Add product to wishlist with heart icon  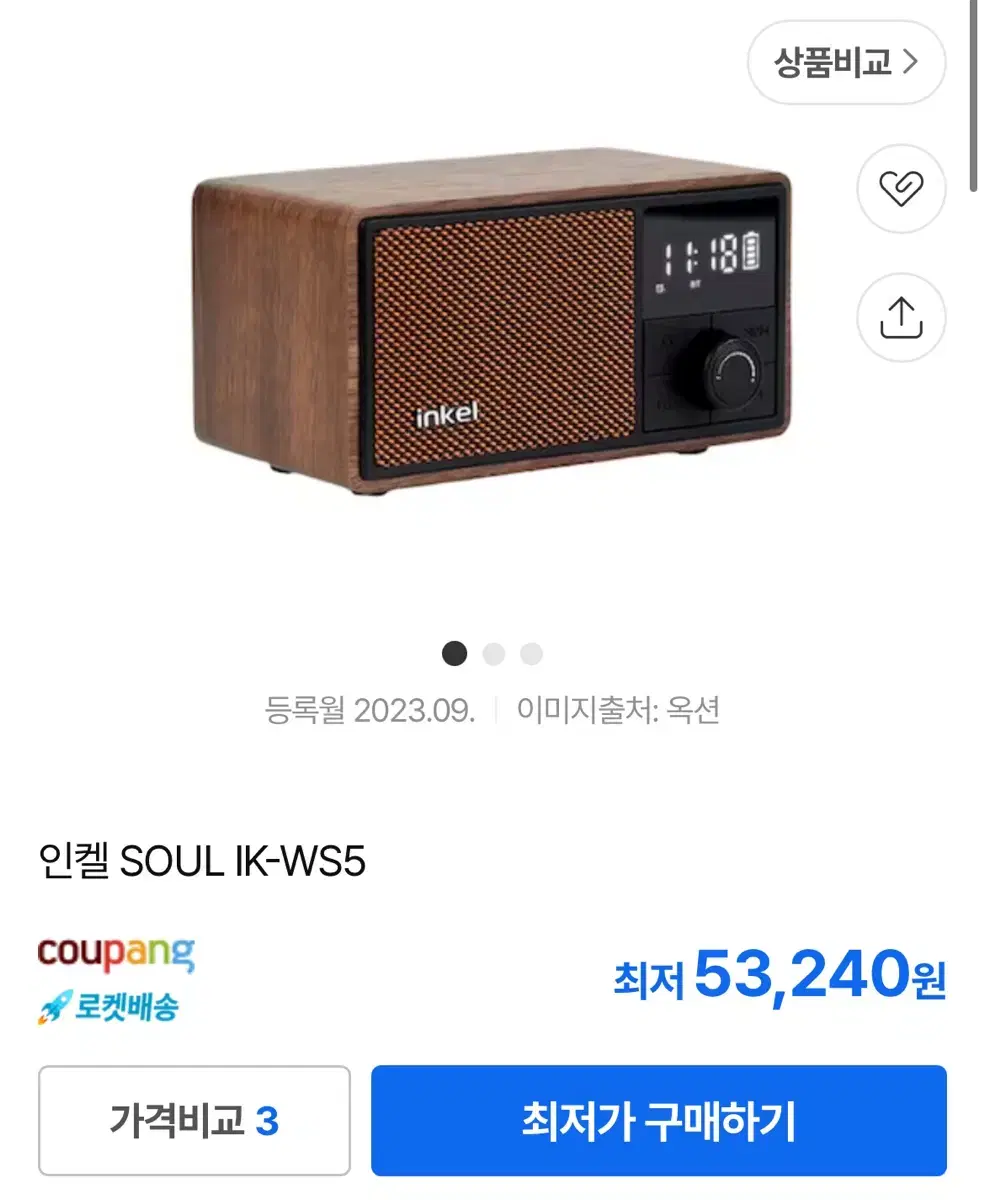[x=899, y=190]
